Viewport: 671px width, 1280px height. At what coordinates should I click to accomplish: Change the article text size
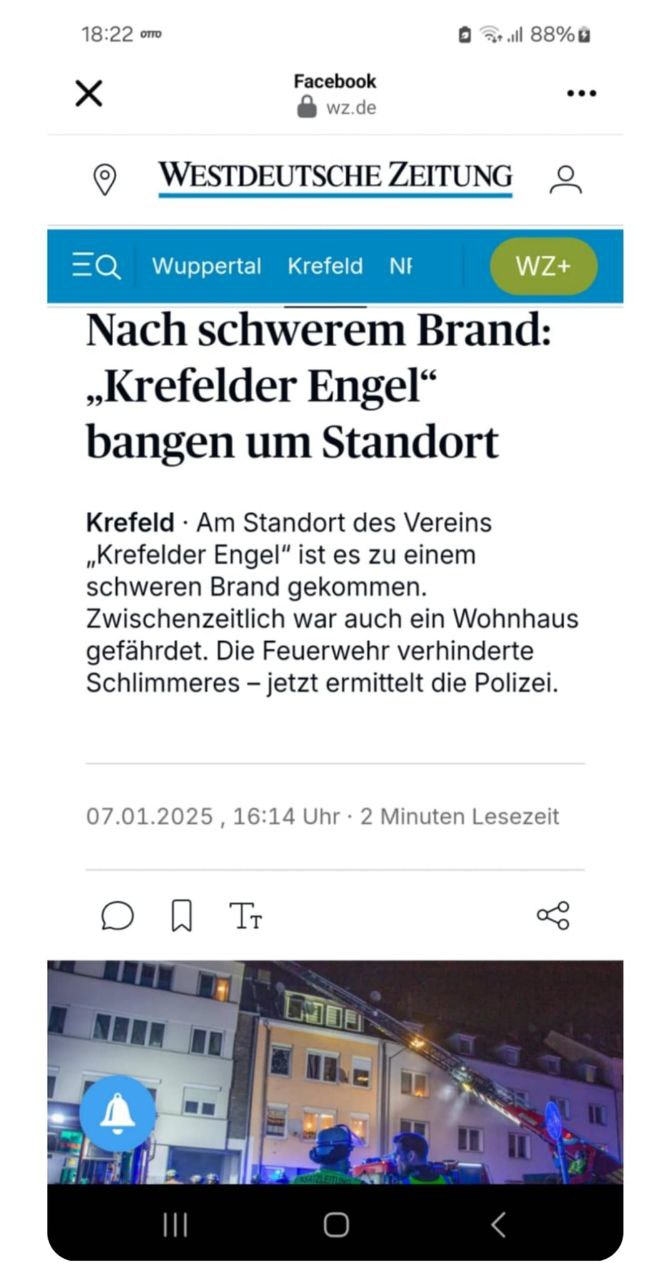[x=246, y=915]
